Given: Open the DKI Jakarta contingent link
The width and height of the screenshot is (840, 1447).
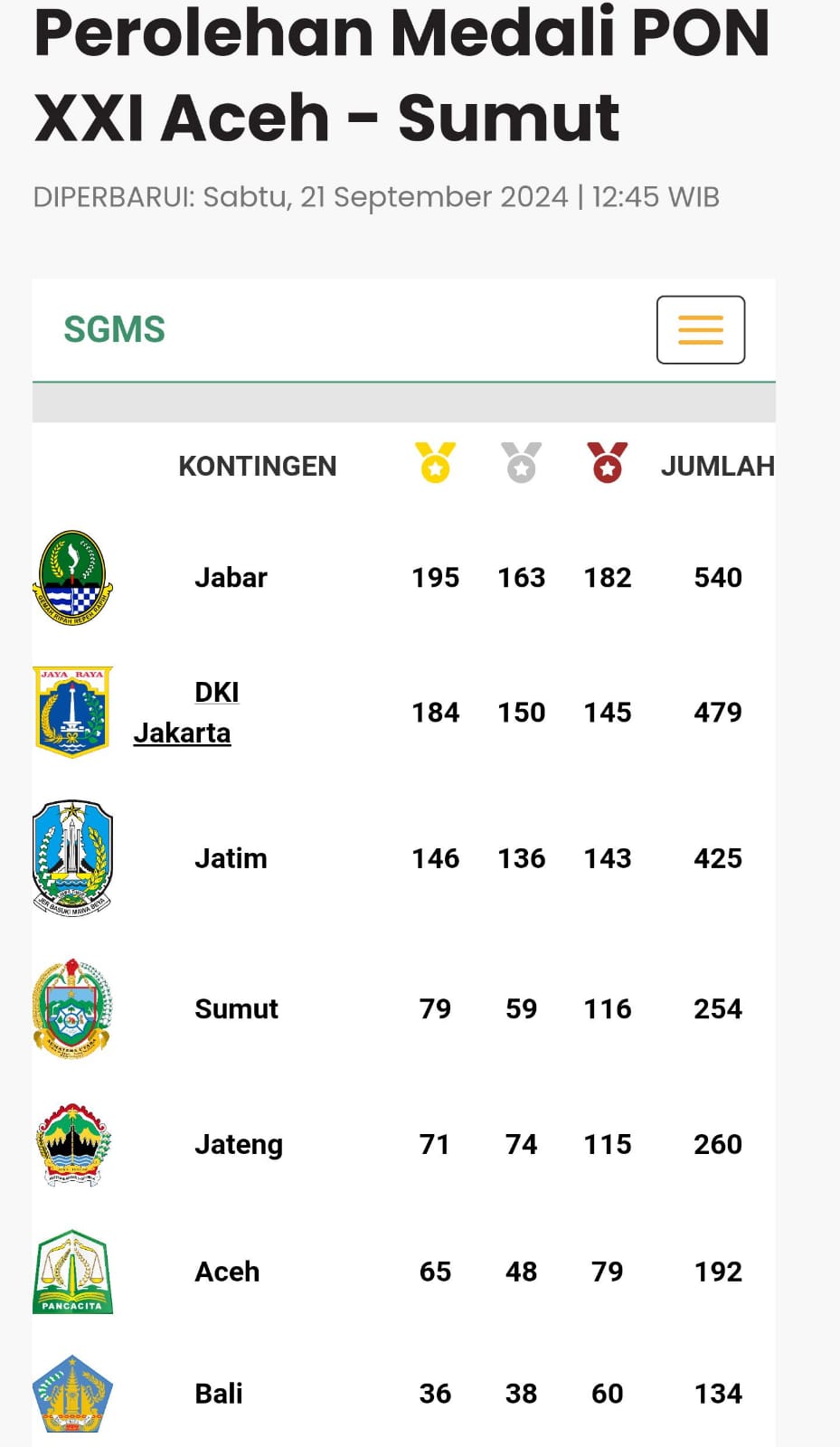Looking at the screenshot, I should pos(184,713).
